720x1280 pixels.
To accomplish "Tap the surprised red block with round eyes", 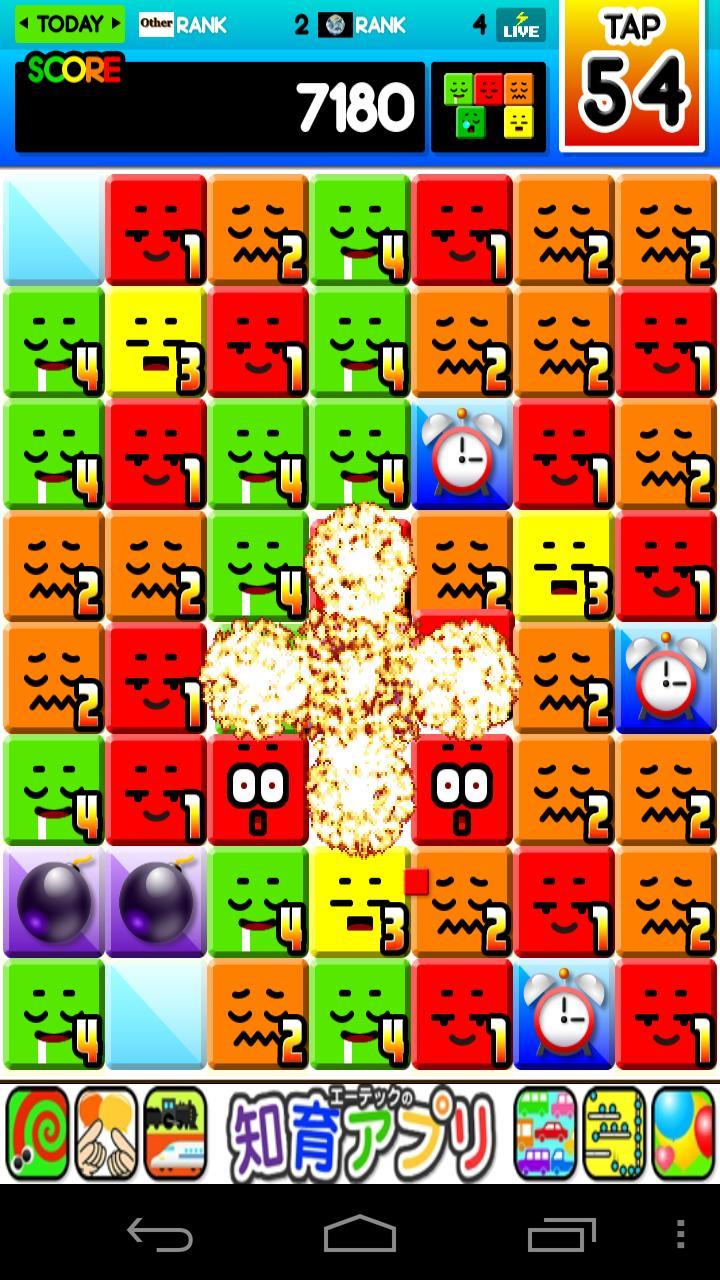I will coord(258,790).
